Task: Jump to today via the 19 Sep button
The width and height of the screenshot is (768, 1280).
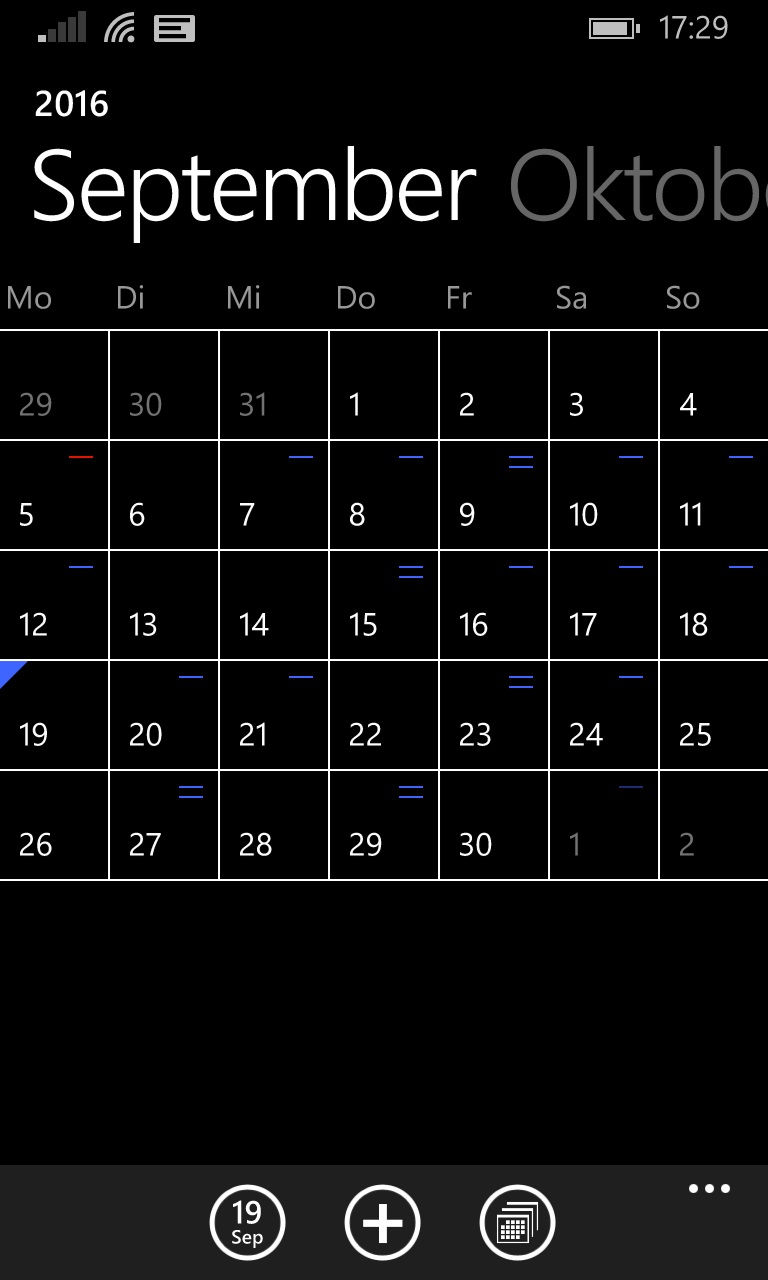Action: click(x=247, y=1222)
